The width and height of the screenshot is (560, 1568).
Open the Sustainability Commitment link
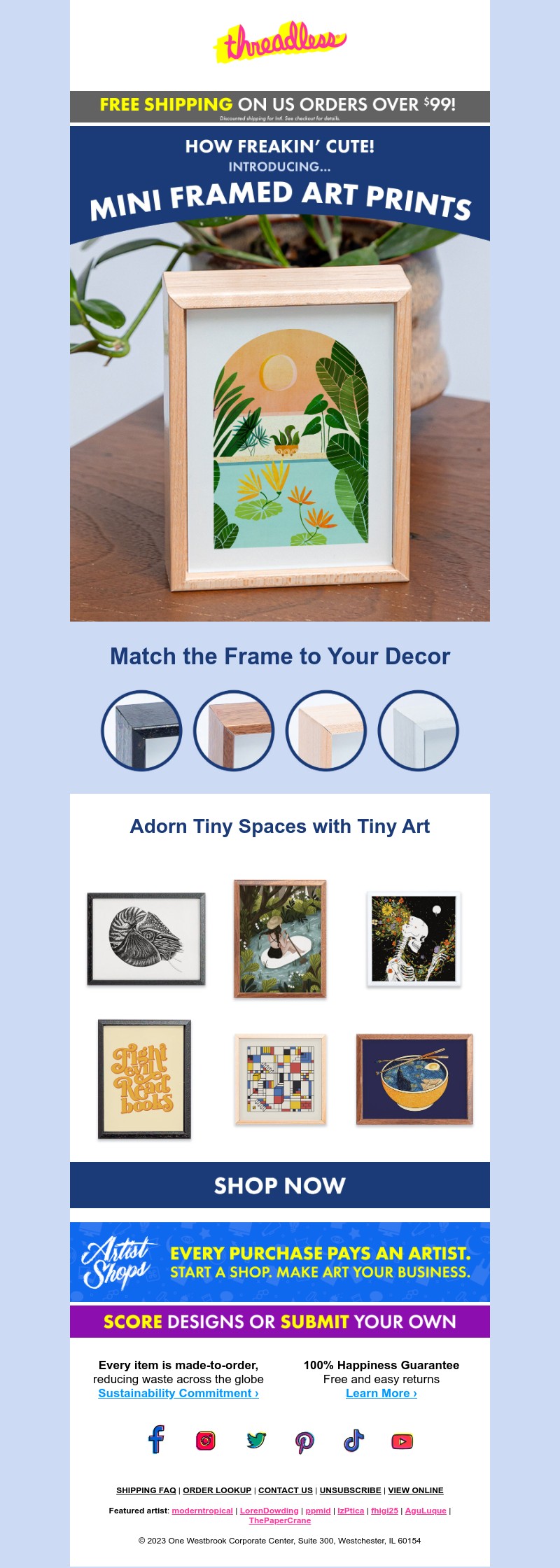pyautogui.click(x=178, y=1393)
